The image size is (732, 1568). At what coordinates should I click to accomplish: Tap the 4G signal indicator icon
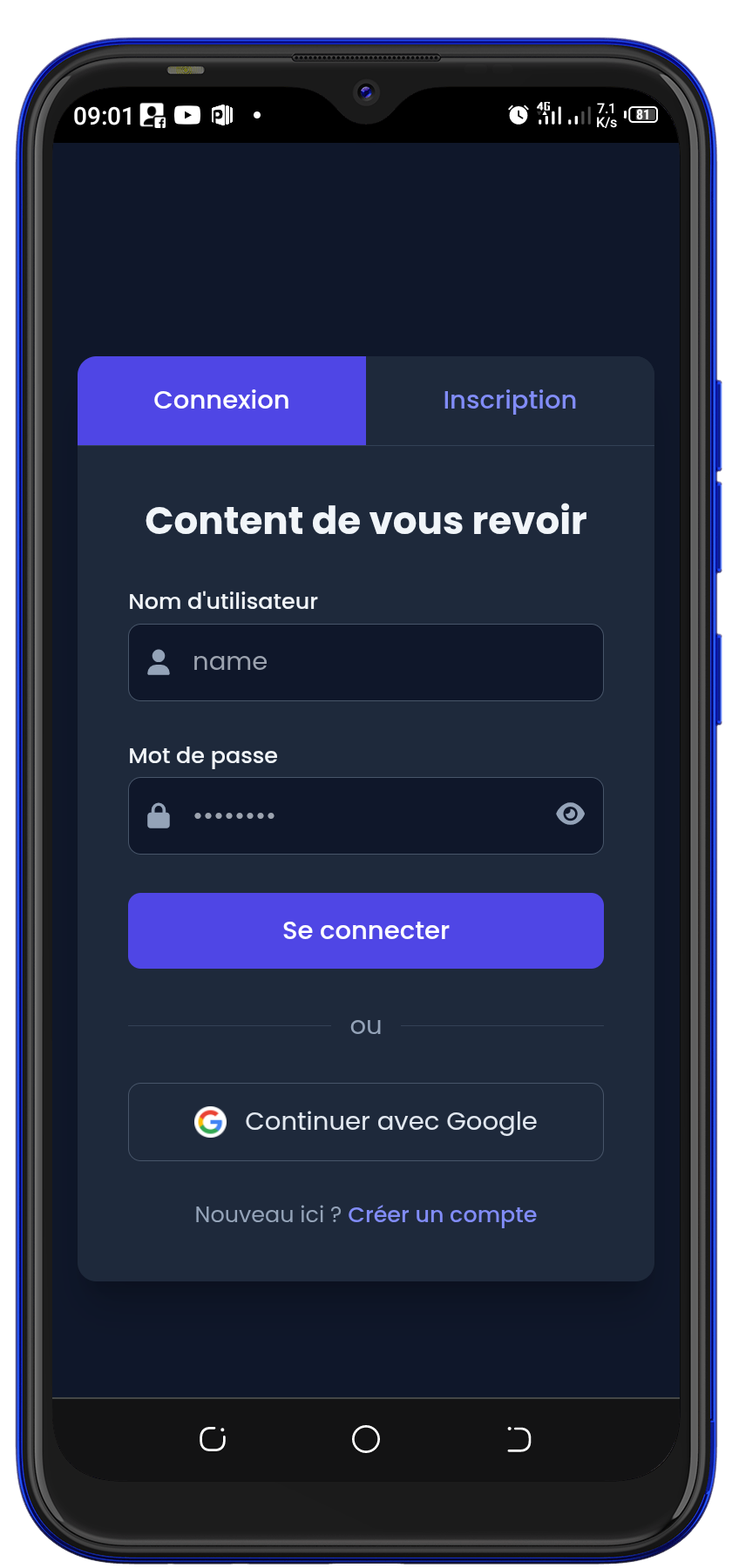click(547, 112)
